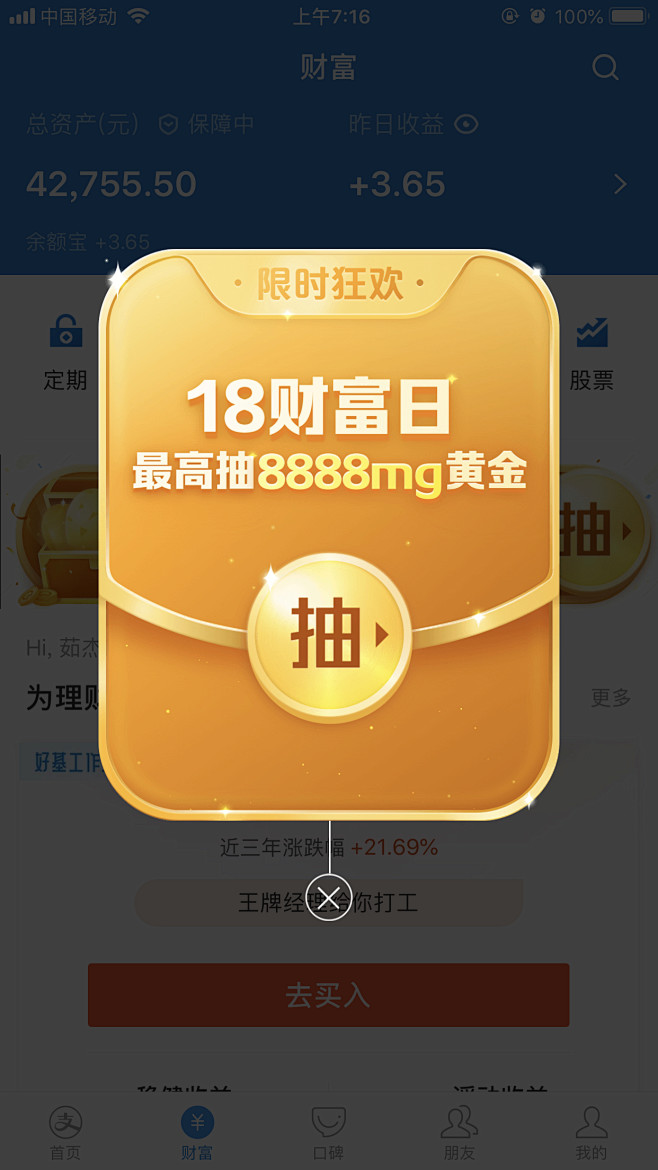Tap the gold 抽 draw button on popup
Screen dimensions: 658x1170
329,634
